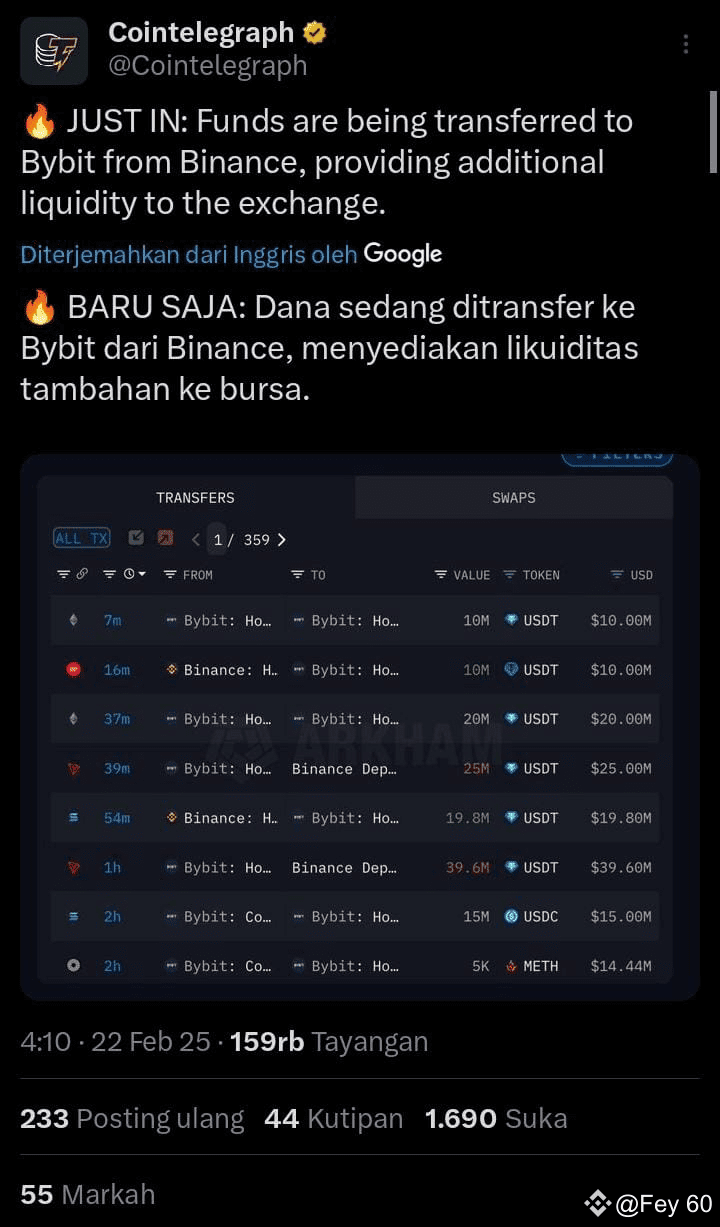
Task: View the 44 Kutipan list
Action: point(333,1118)
